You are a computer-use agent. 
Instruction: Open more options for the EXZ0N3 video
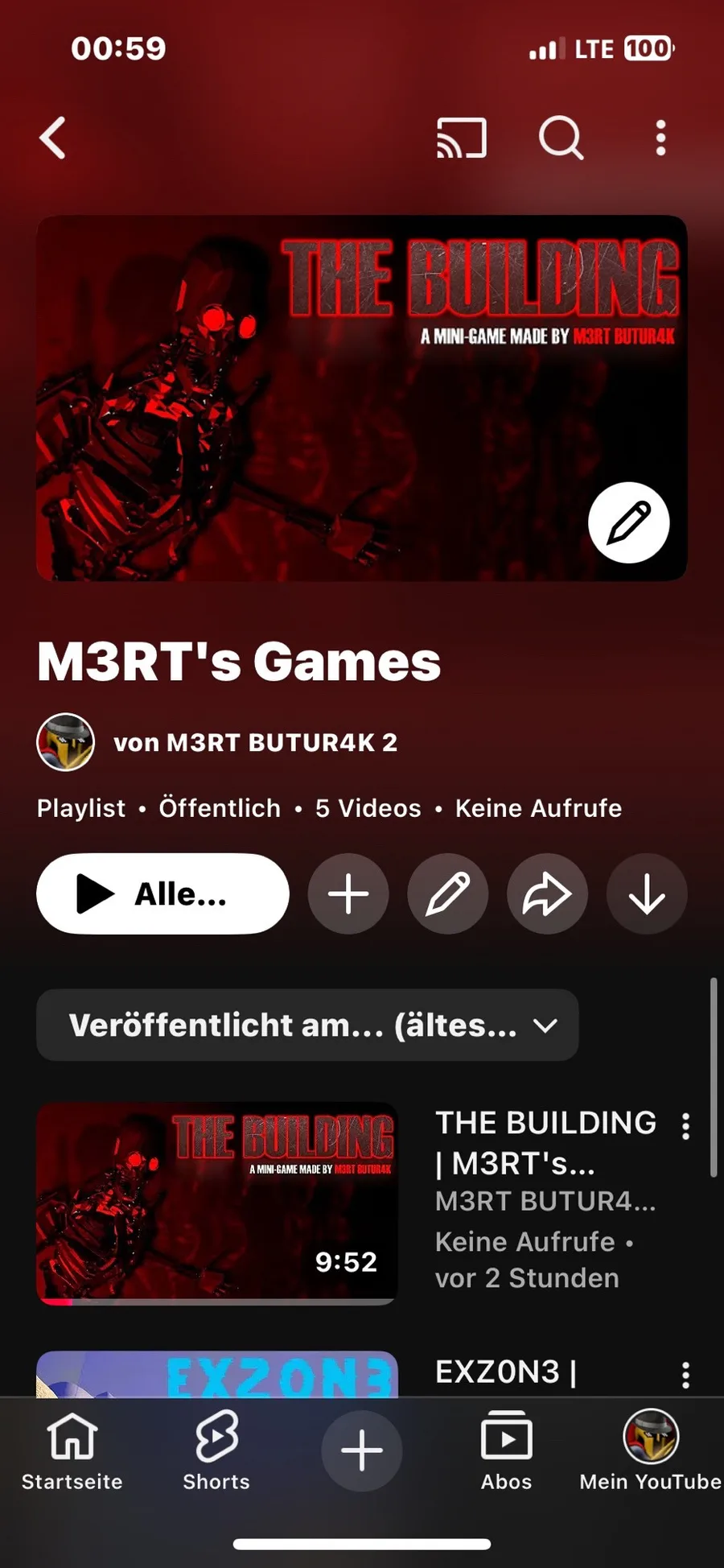(685, 1376)
